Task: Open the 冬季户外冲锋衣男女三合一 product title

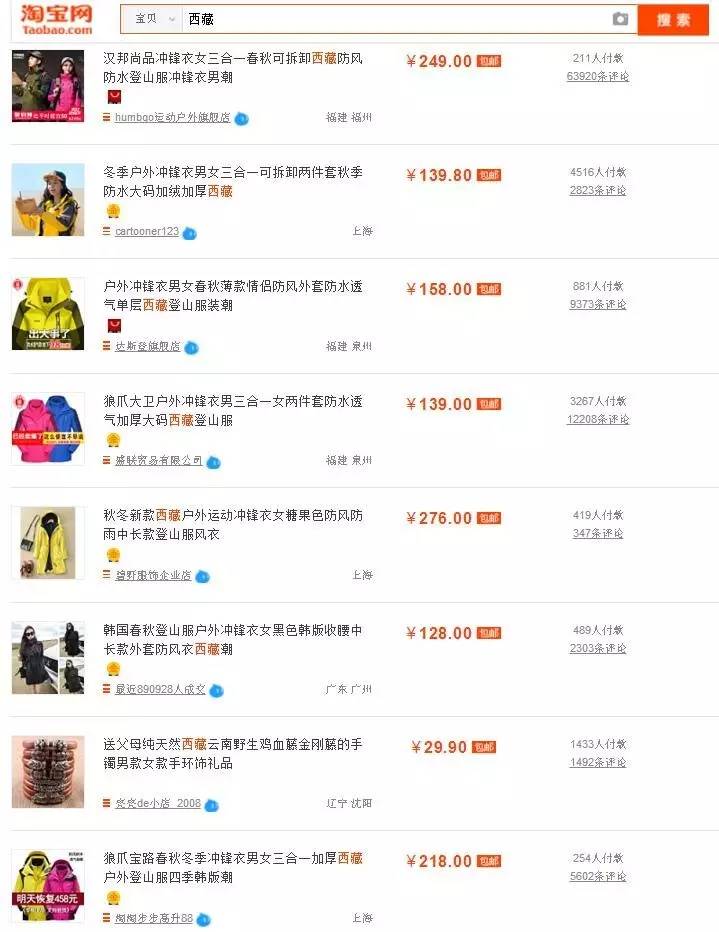Action: click(233, 181)
